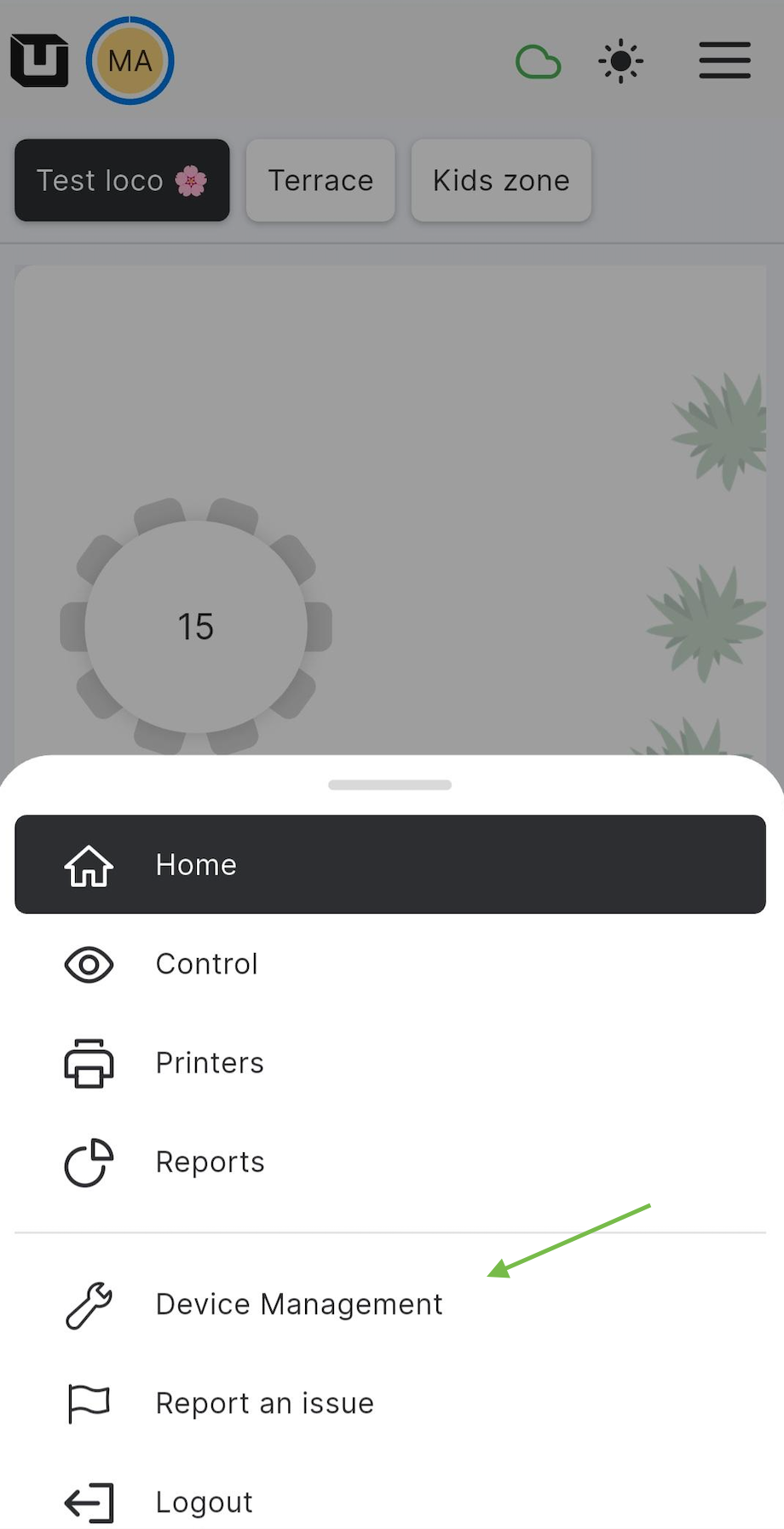The height and width of the screenshot is (1529, 784).
Task: Open Device Management
Action: [298, 1304]
